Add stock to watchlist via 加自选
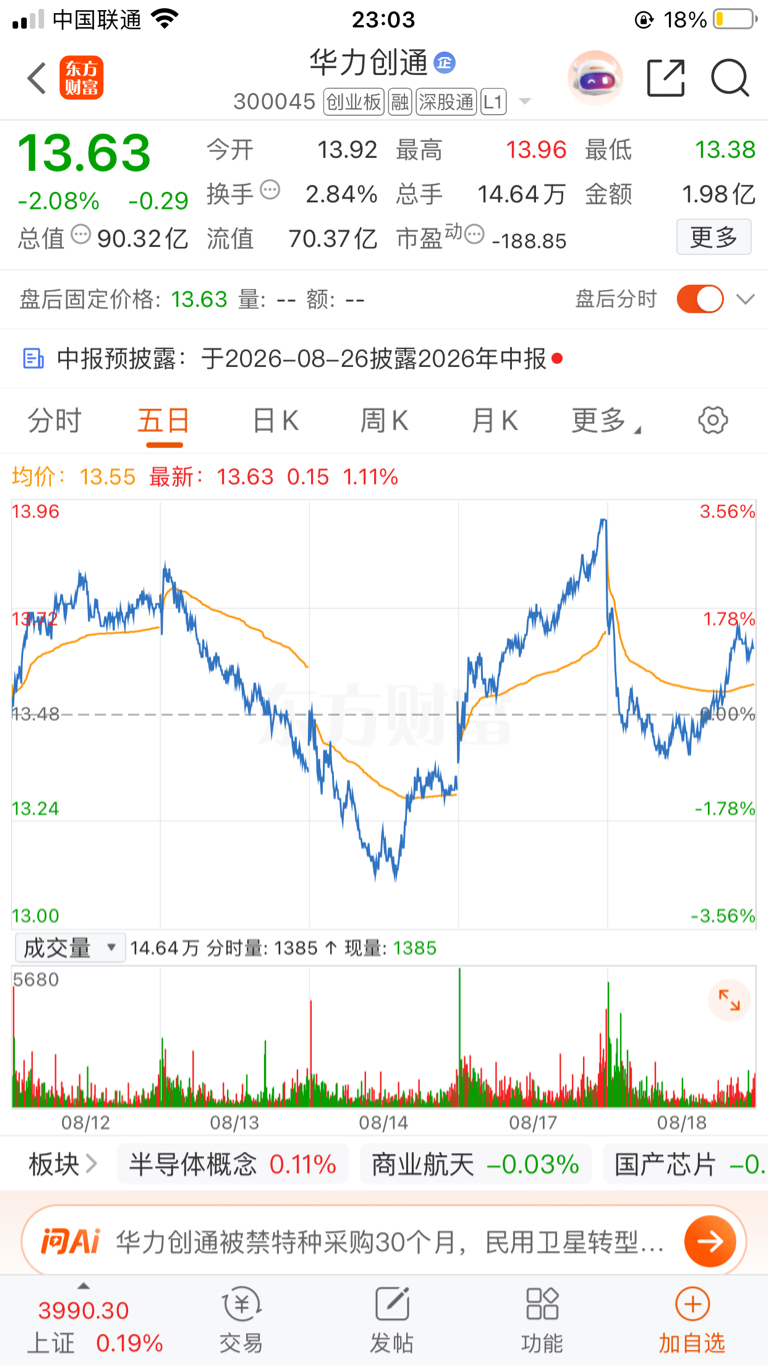The width and height of the screenshot is (768, 1366). tap(692, 1320)
